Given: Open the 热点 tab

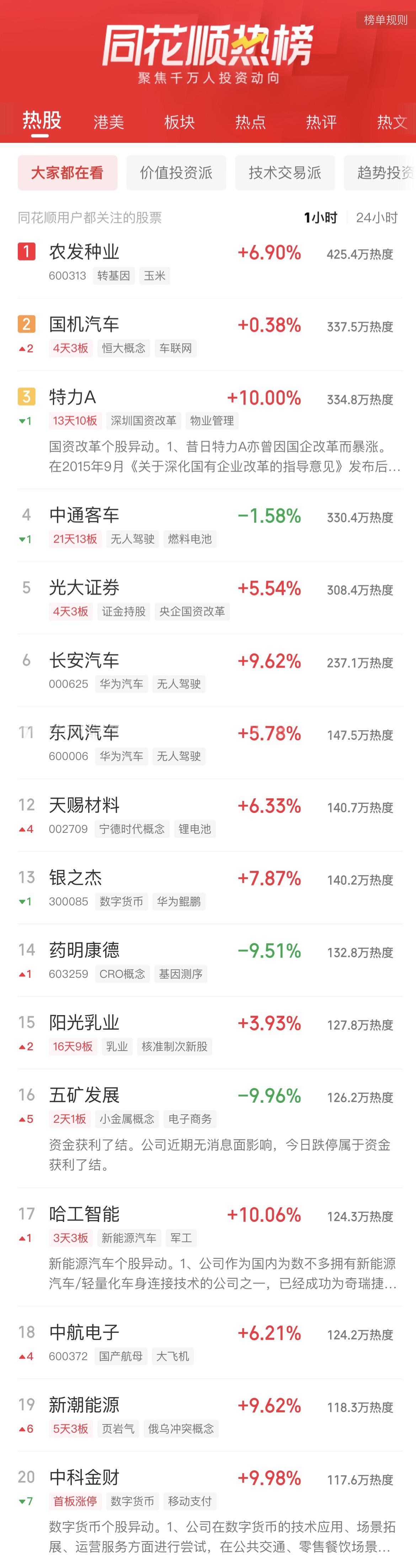Looking at the screenshot, I should [250, 122].
